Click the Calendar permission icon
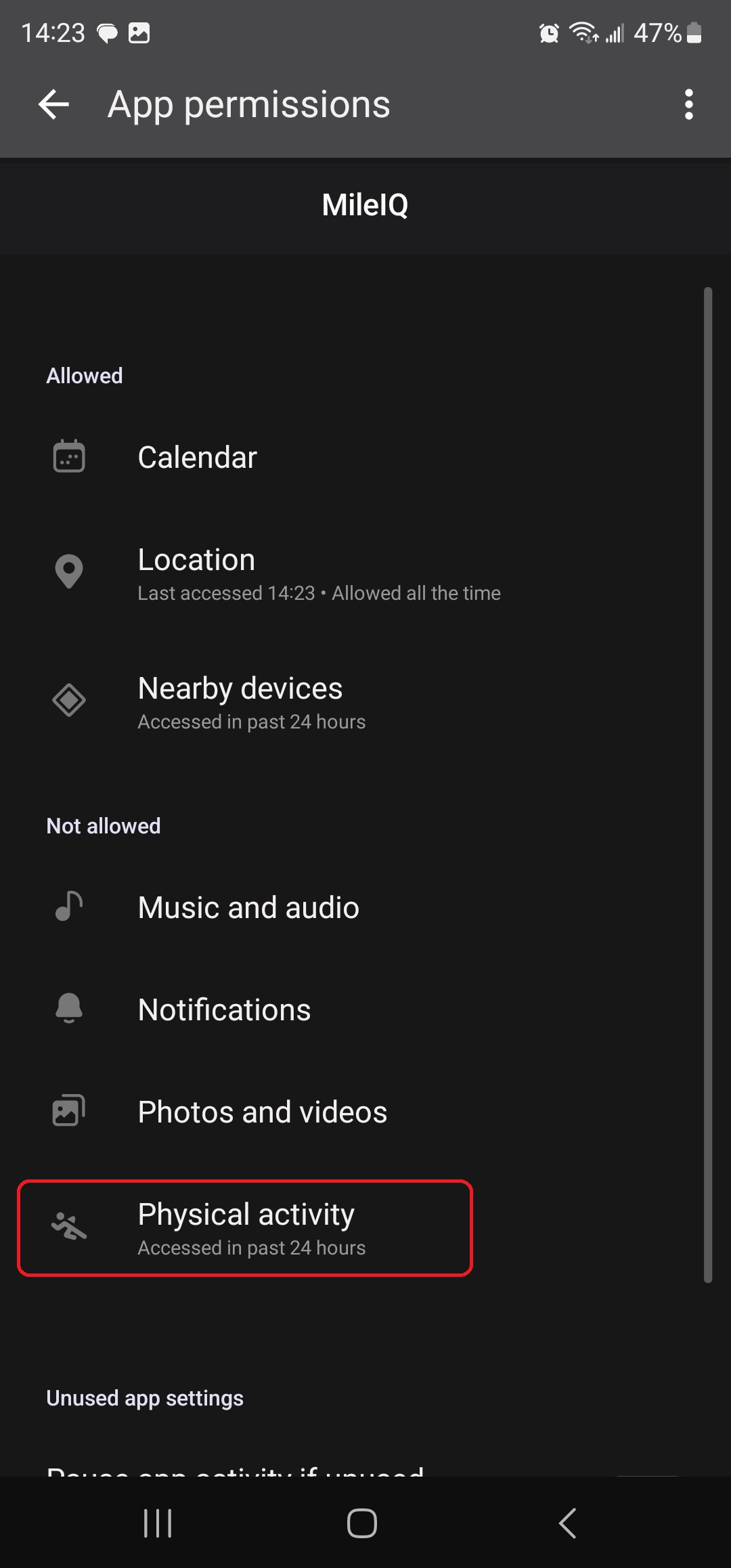The image size is (731, 1568). pos(68,456)
